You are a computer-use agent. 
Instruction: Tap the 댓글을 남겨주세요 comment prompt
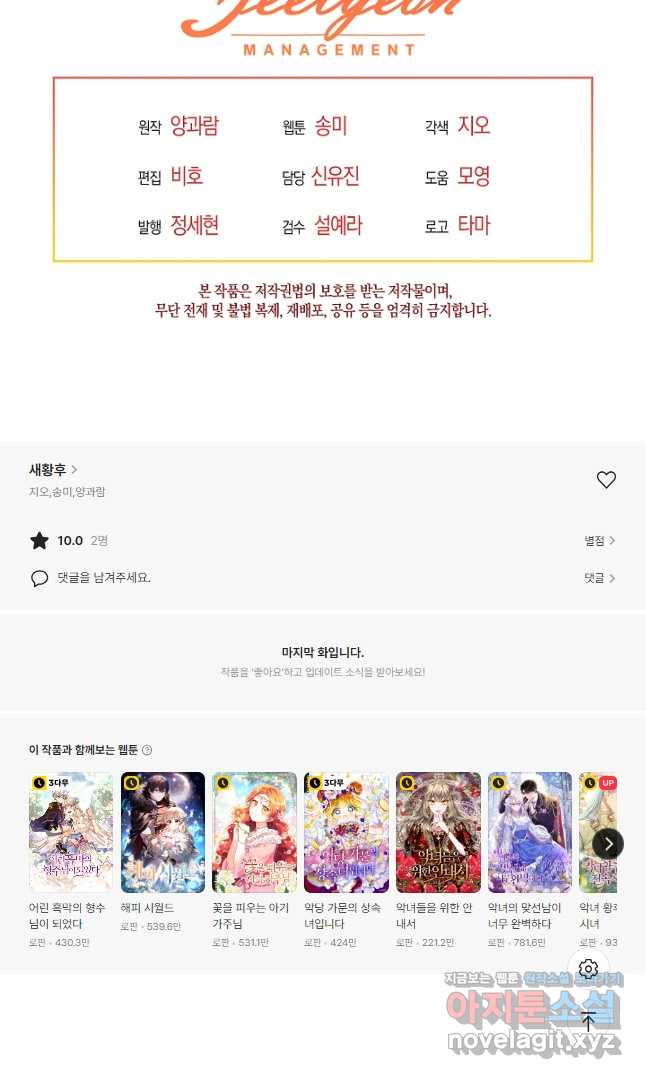pyautogui.click(x=104, y=578)
